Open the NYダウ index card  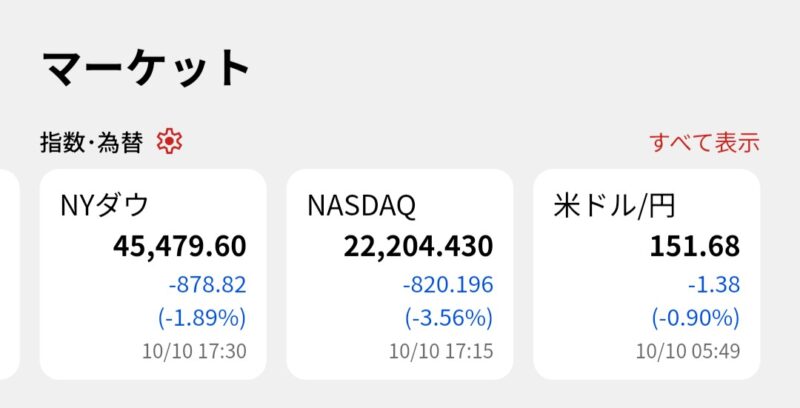coord(153,274)
